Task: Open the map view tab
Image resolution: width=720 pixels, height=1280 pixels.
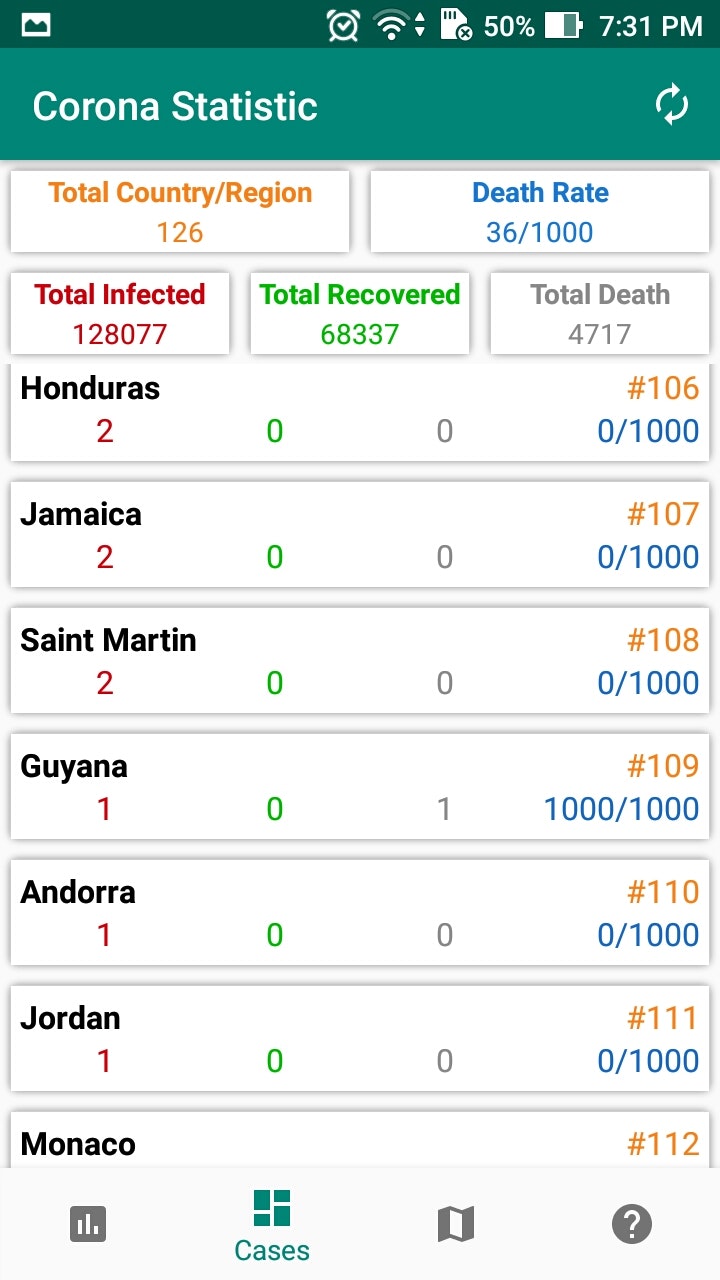Action: (456, 1223)
